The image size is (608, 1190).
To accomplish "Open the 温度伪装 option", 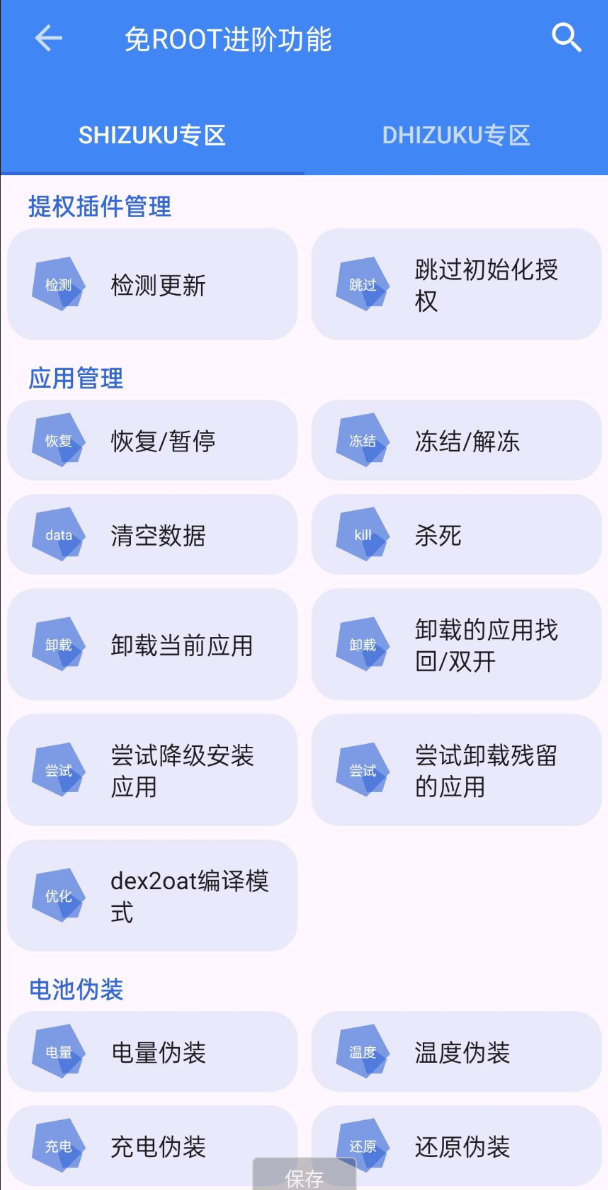I will 456,1052.
